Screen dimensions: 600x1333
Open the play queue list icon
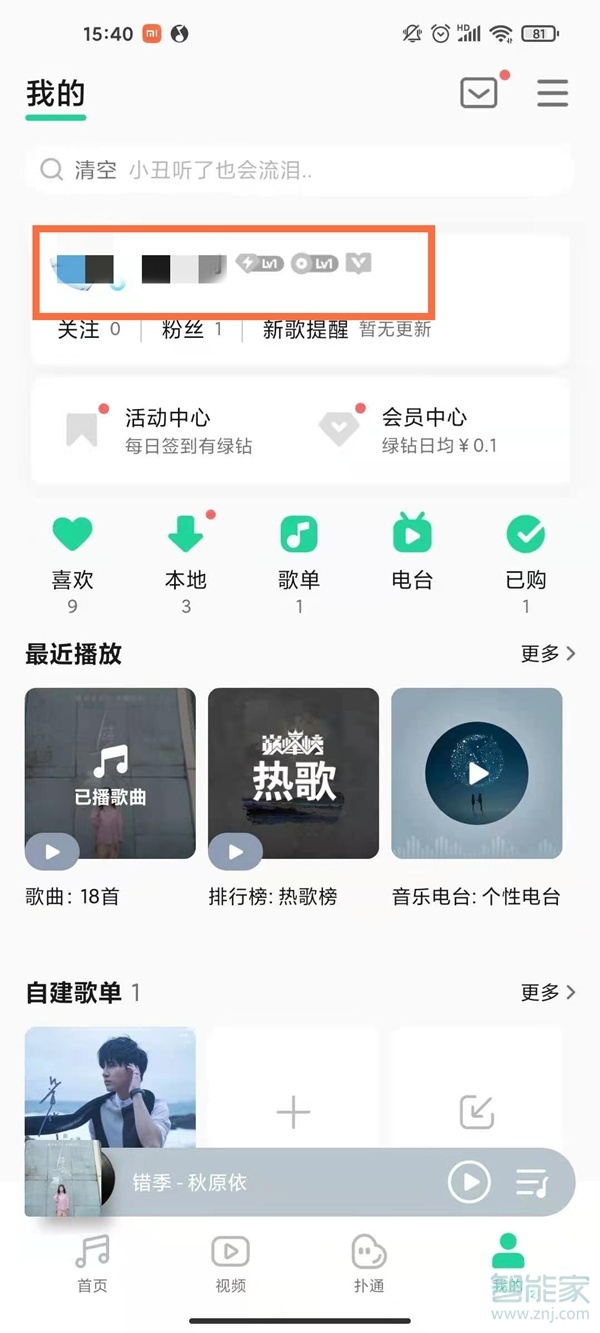532,1183
